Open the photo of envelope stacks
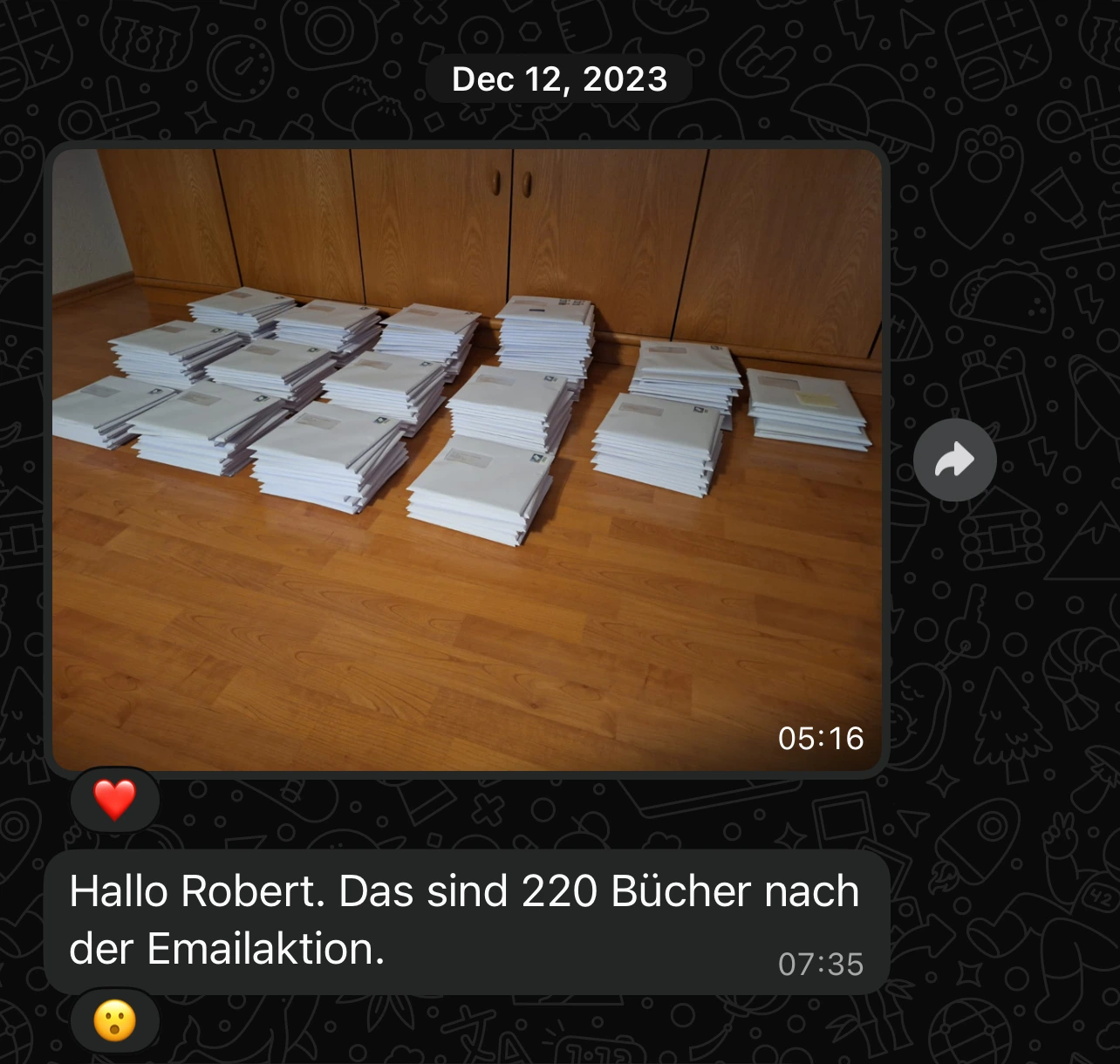1120x1064 pixels. 467,458
